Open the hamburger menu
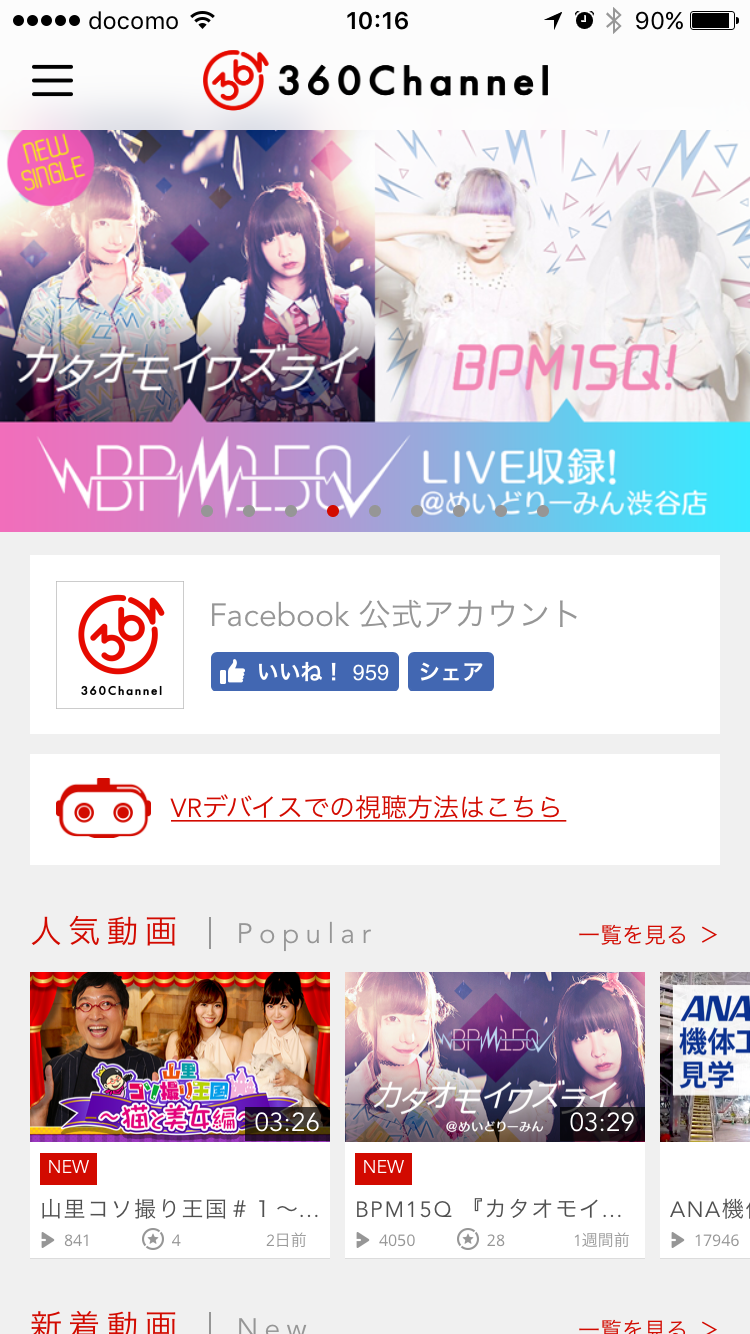This screenshot has height=1334, width=750. (53, 80)
